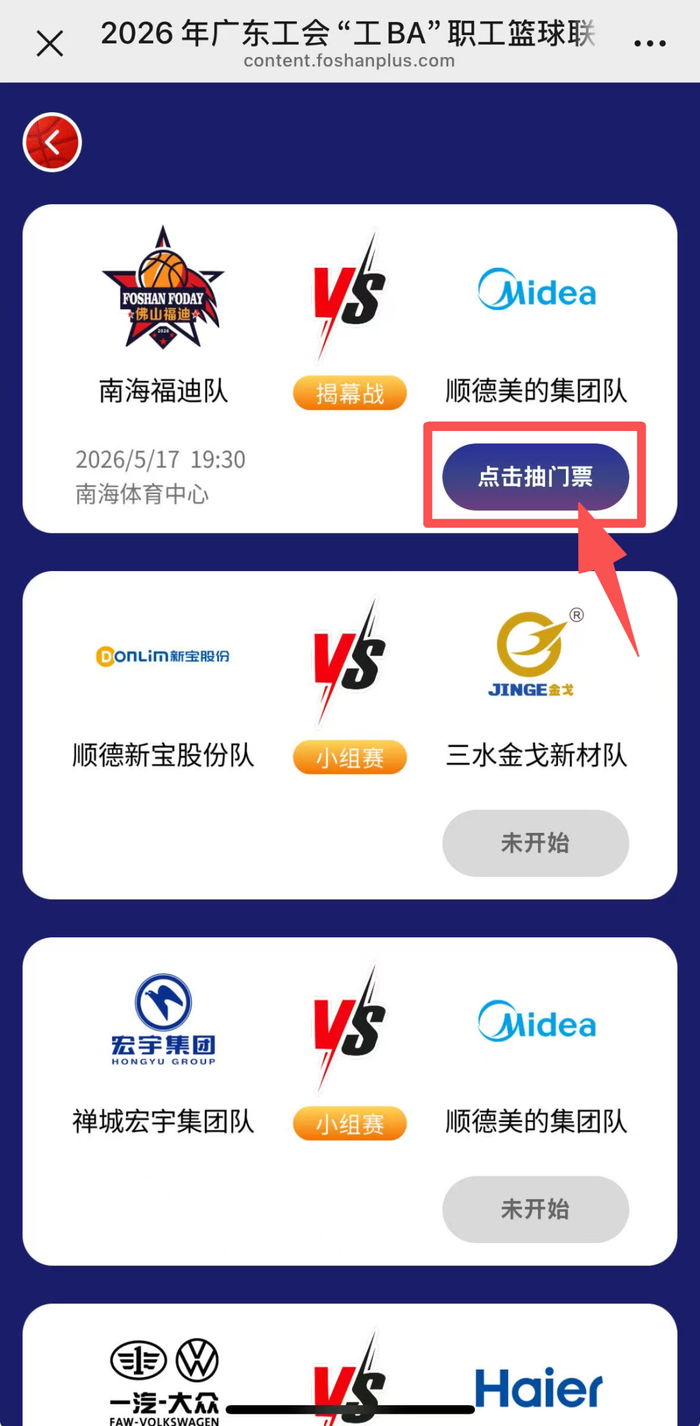The width and height of the screenshot is (700, 1426).
Task: Tap 点击抽门票 to draw tickets
Action: tap(536, 477)
